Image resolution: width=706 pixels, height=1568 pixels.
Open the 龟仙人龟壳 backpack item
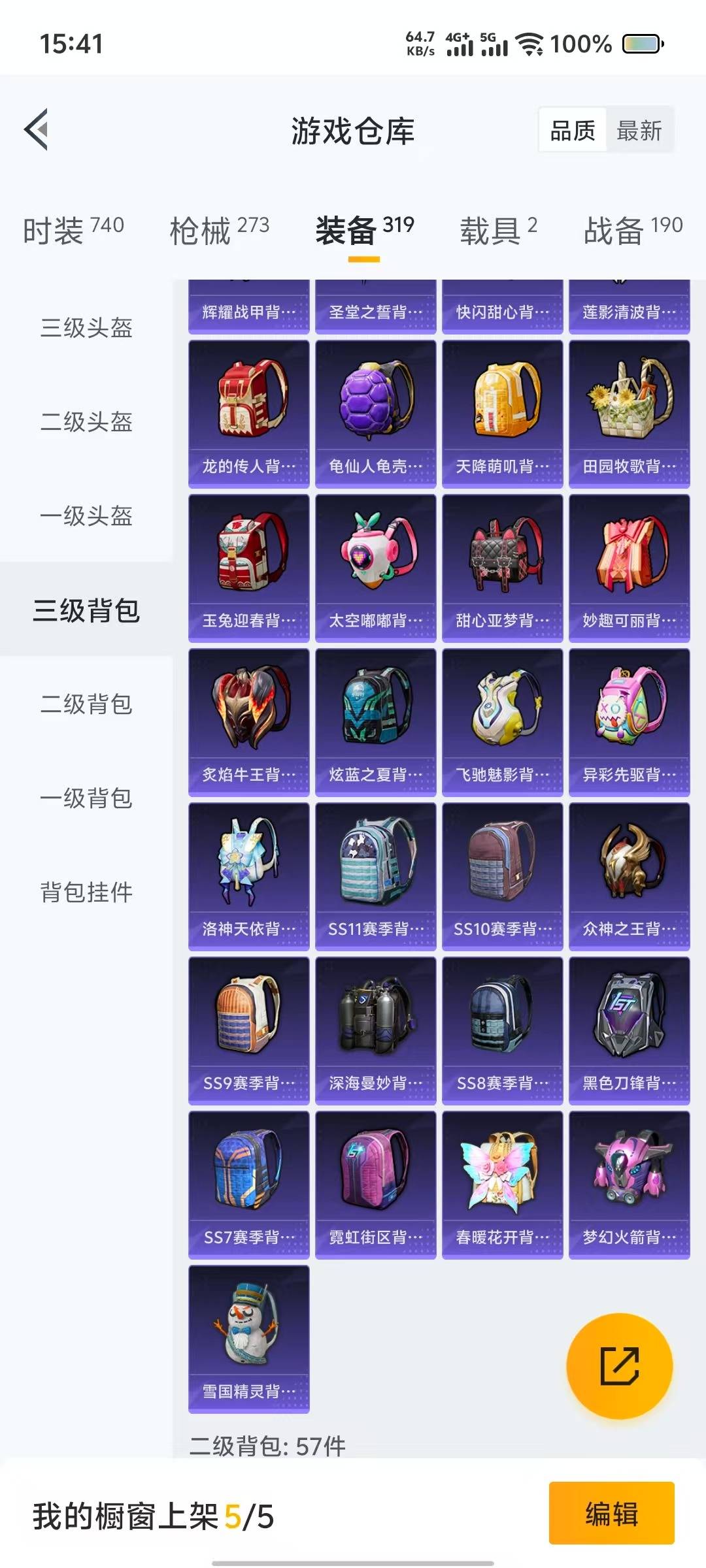pos(375,414)
